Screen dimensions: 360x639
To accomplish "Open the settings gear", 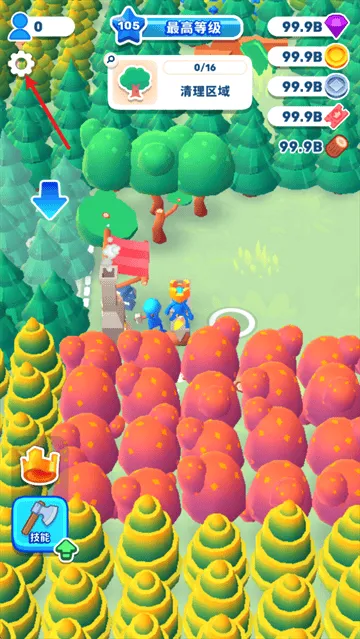I will (21, 64).
